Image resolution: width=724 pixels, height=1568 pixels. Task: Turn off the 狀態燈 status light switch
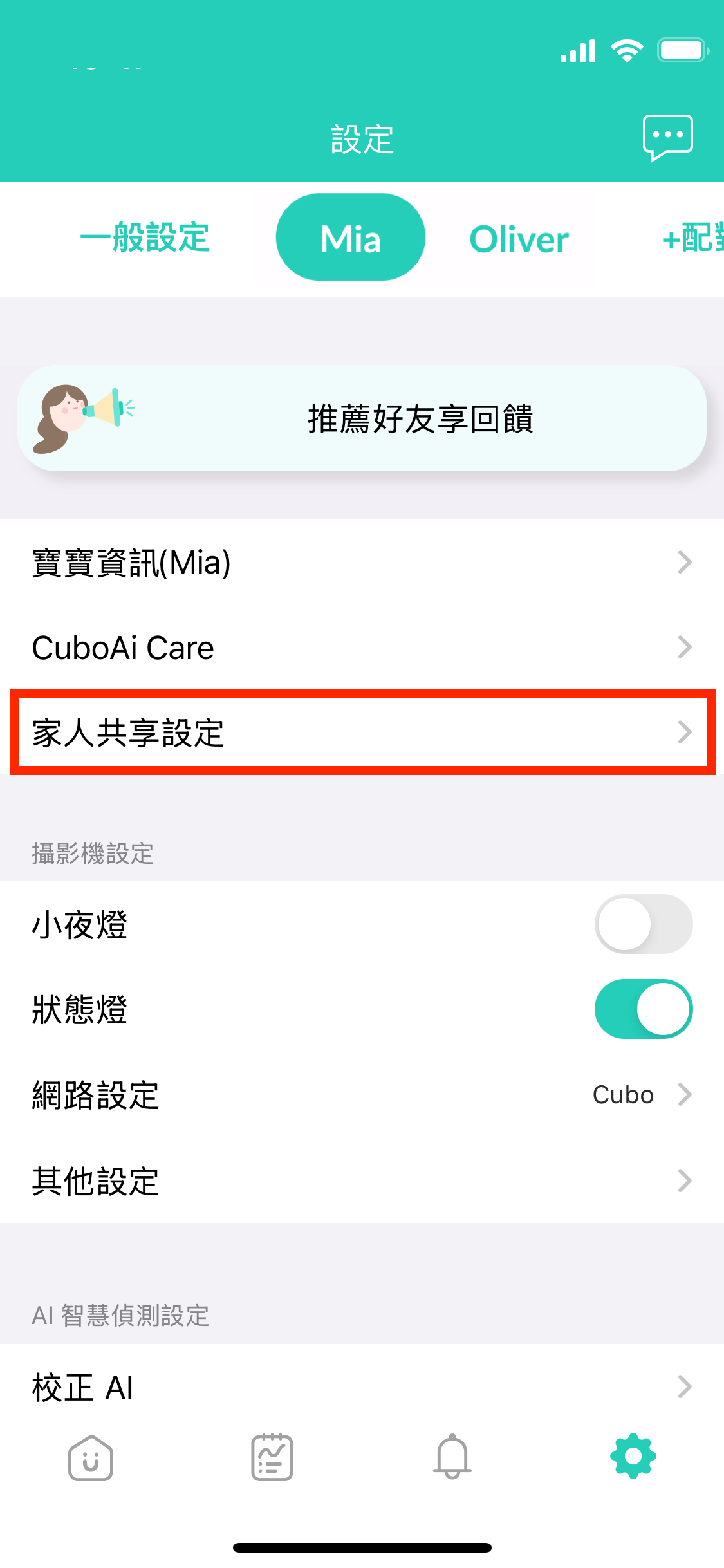tap(644, 1009)
